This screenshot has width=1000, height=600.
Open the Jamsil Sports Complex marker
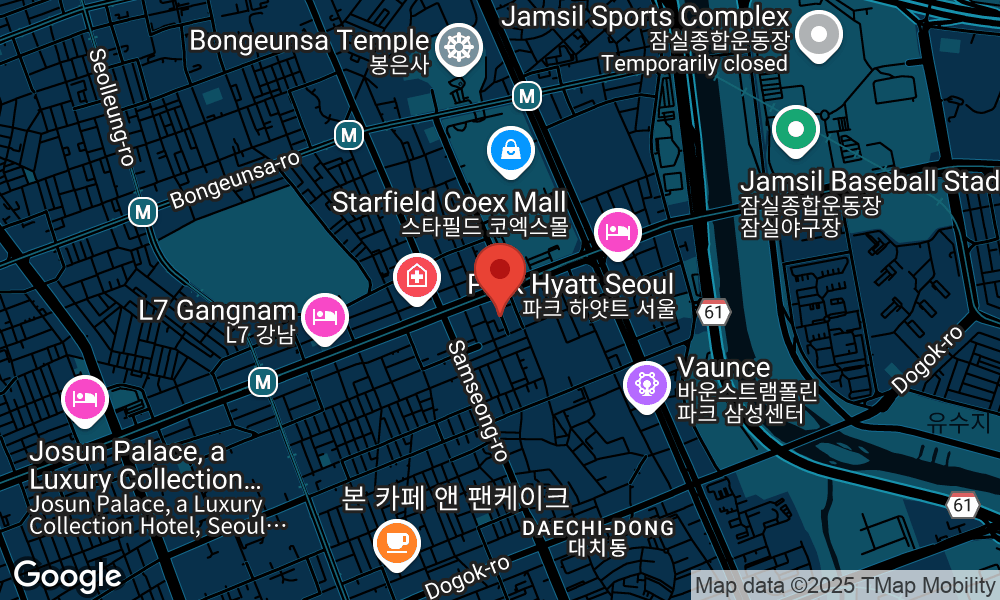(x=819, y=34)
